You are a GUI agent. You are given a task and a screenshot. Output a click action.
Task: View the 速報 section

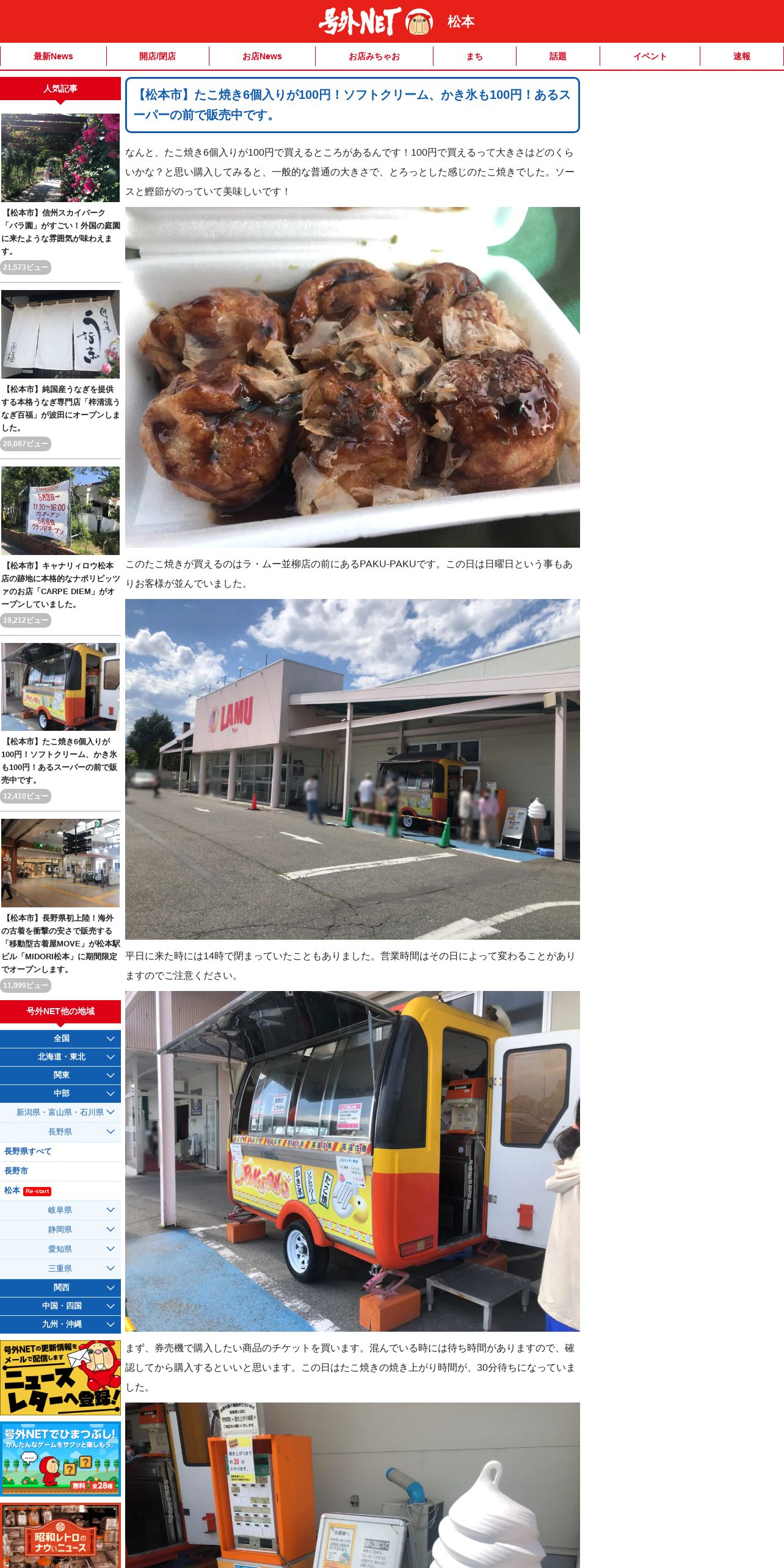pos(741,56)
